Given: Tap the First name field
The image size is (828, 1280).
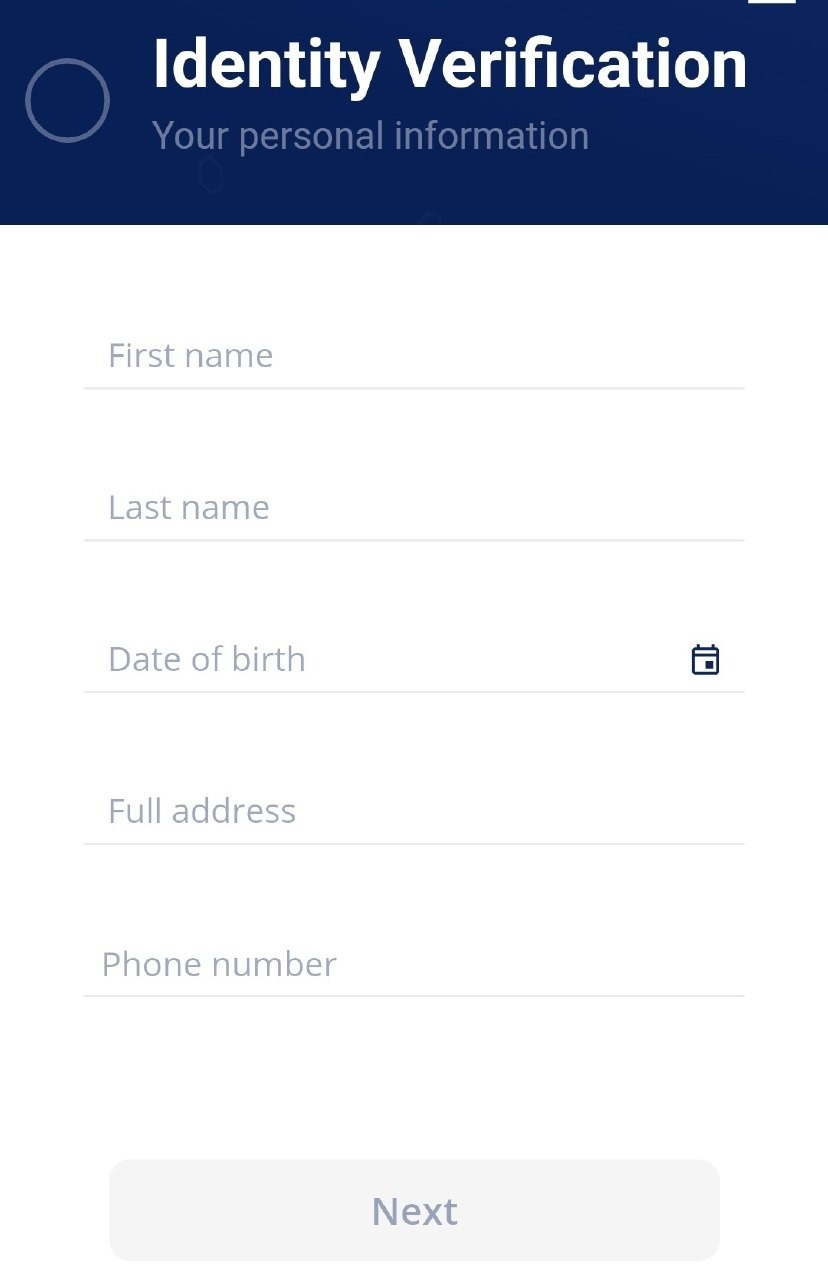Looking at the screenshot, I should pyautogui.click(x=414, y=356).
